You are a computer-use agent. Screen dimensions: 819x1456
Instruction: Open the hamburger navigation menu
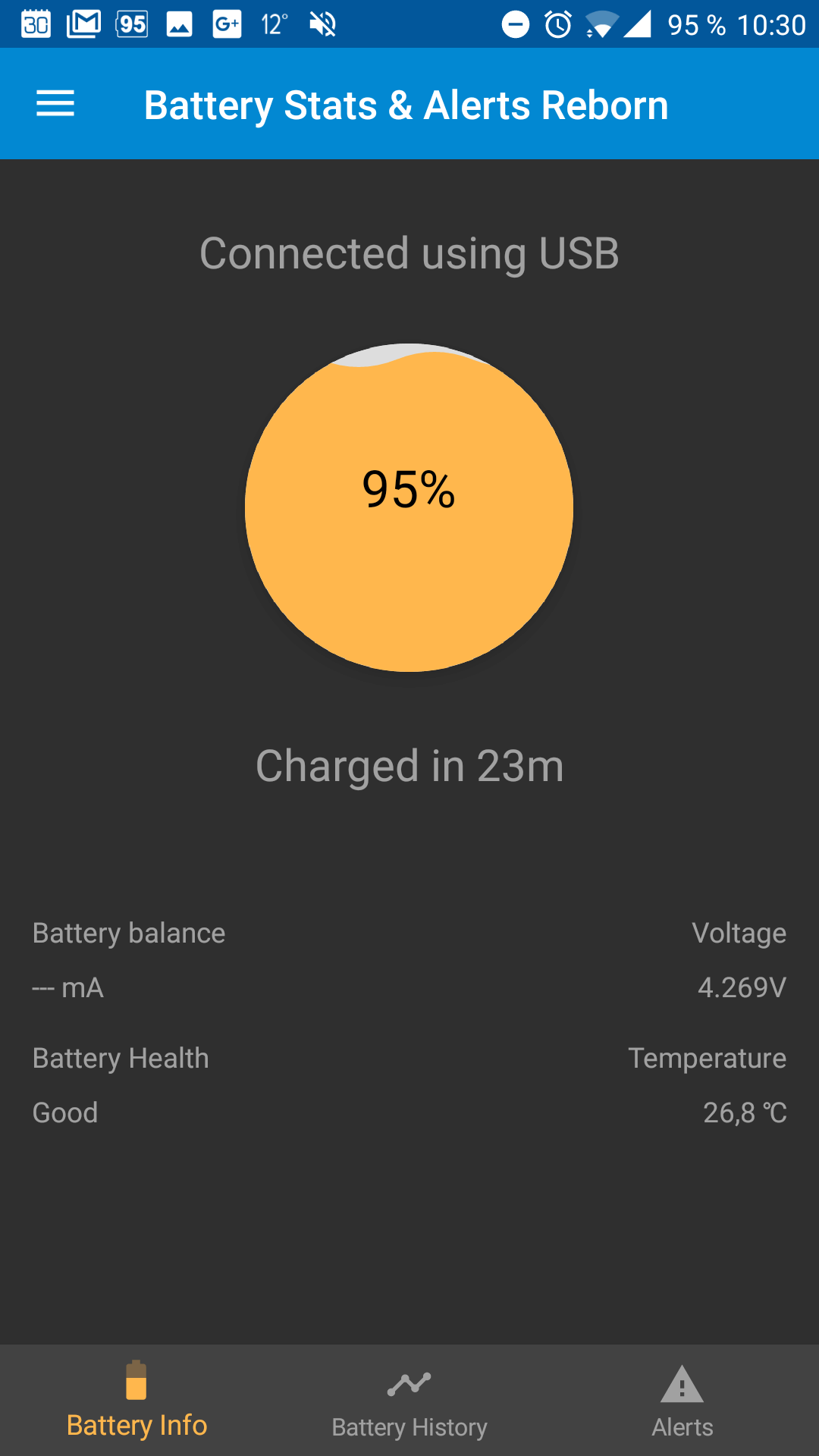(x=55, y=104)
